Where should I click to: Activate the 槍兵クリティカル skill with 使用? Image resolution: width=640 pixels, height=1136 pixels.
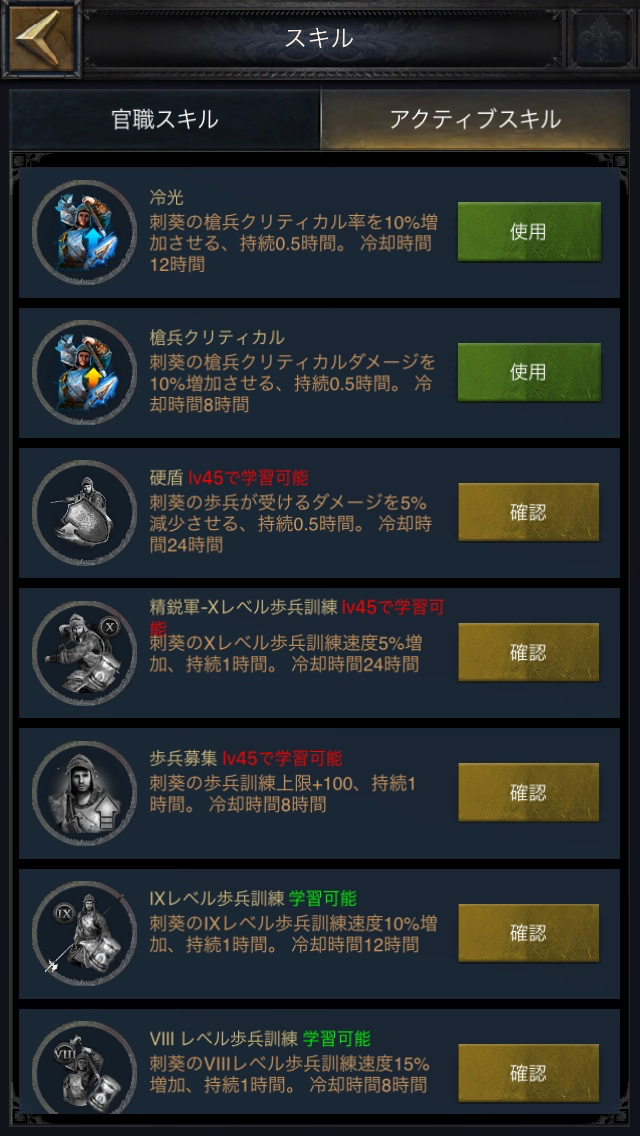click(x=529, y=372)
